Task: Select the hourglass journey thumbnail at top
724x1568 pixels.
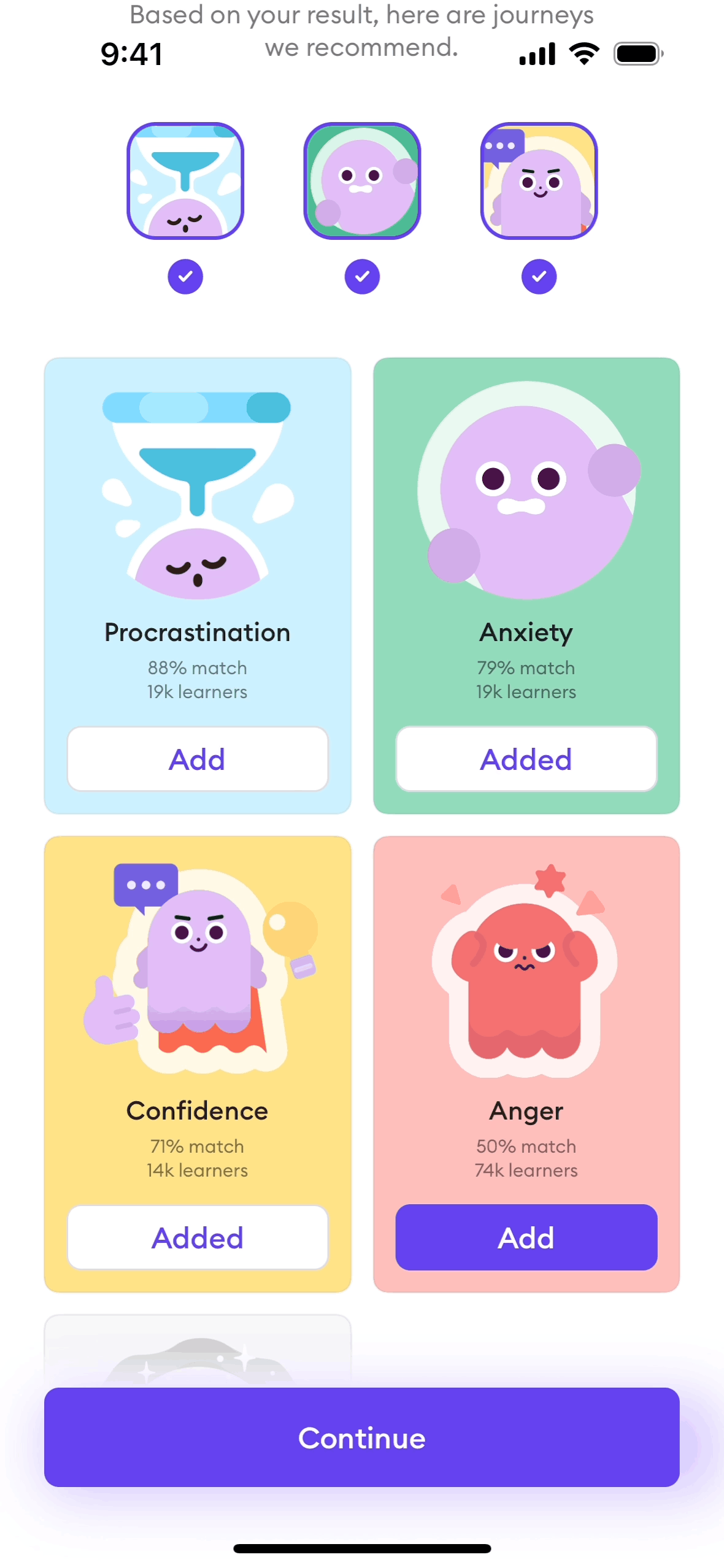Action: pyautogui.click(x=185, y=181)
